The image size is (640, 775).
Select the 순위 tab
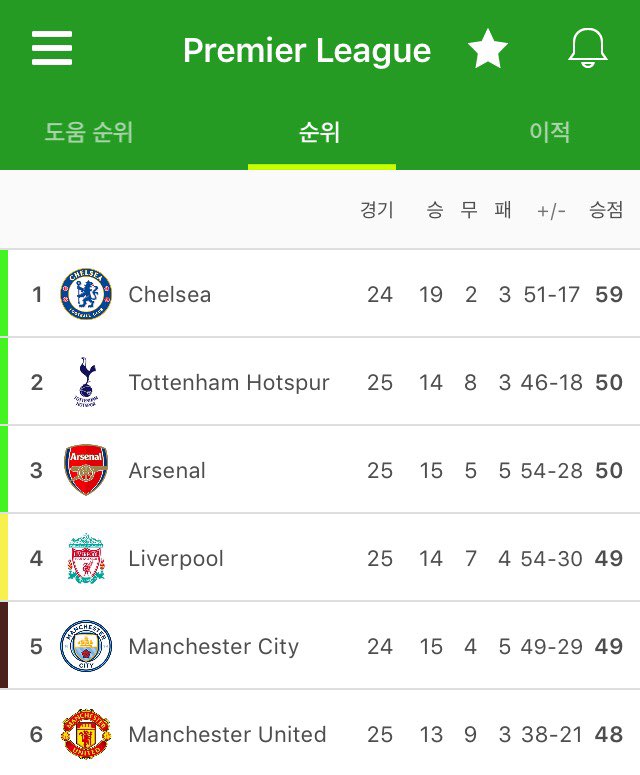pyautogui.click(x=320, y=132)
